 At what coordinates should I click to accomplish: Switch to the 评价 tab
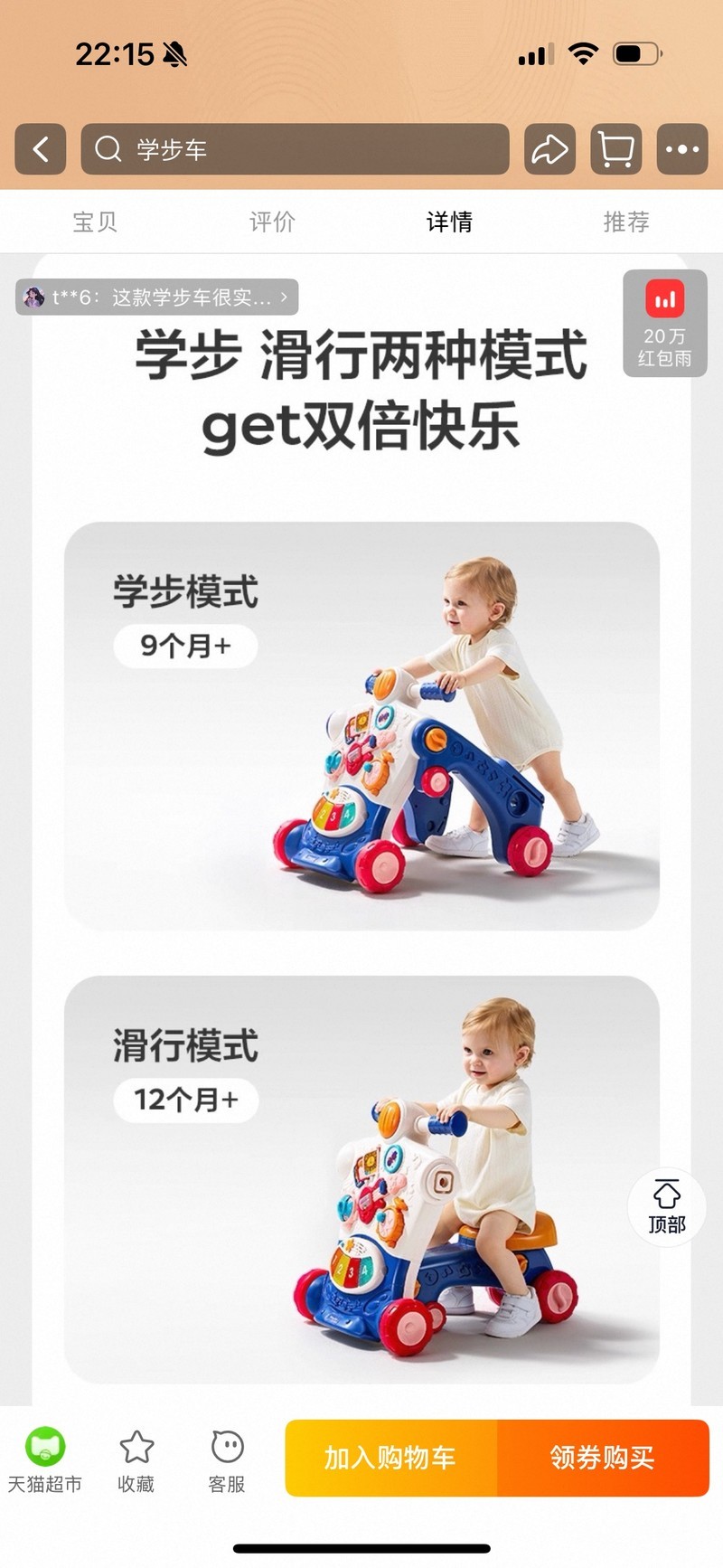pos(272,222)
